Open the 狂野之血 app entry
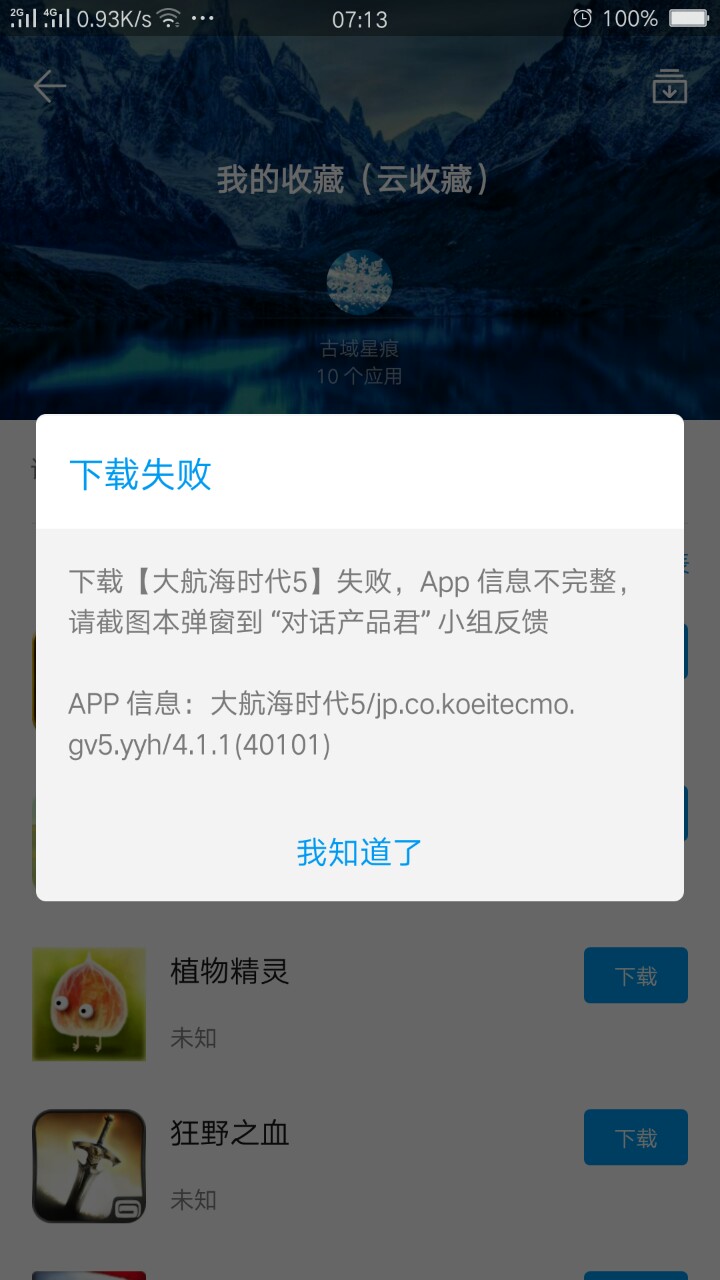 (x=230, y=1134)
